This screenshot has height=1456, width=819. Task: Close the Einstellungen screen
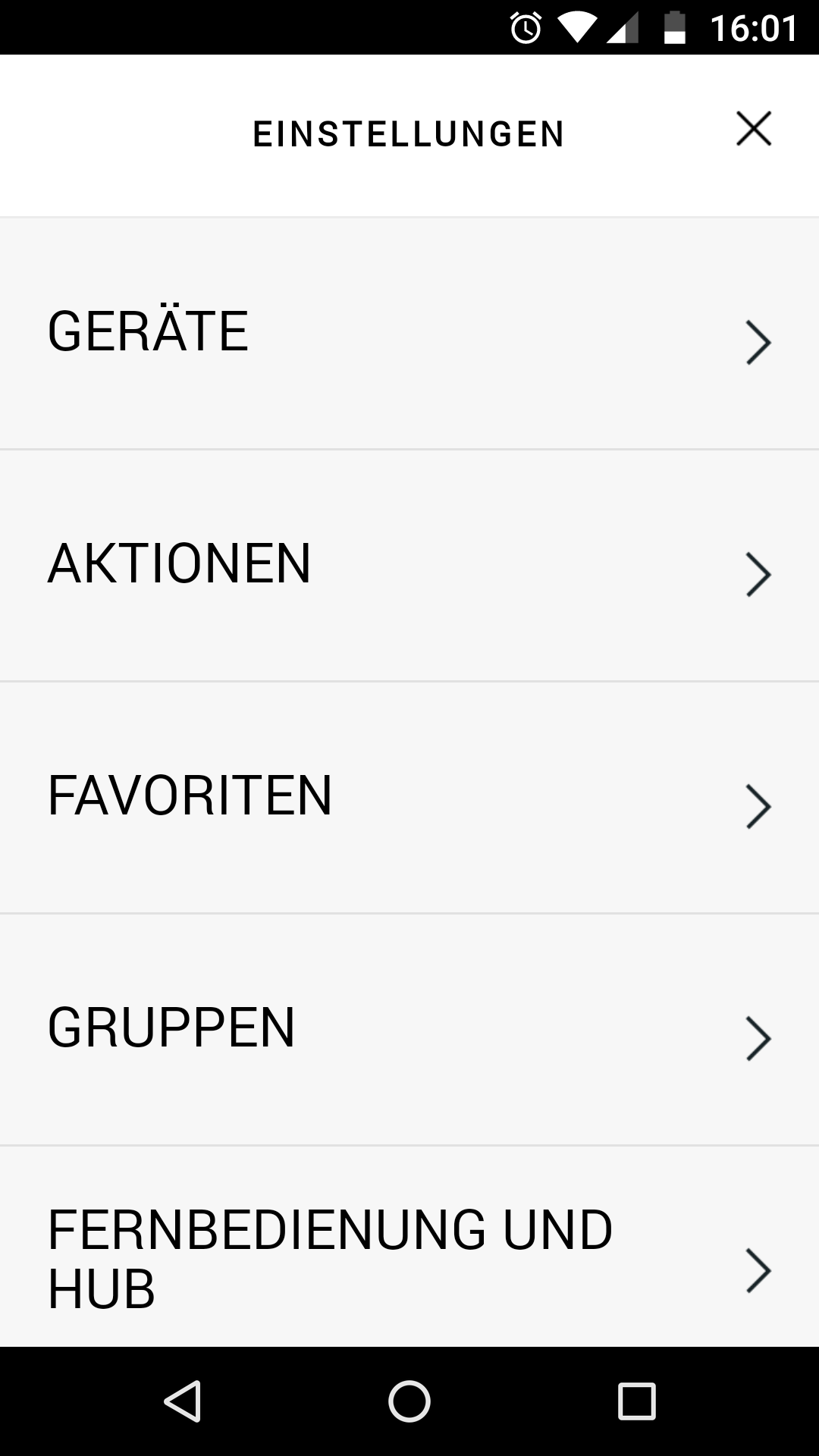(754, 128)
